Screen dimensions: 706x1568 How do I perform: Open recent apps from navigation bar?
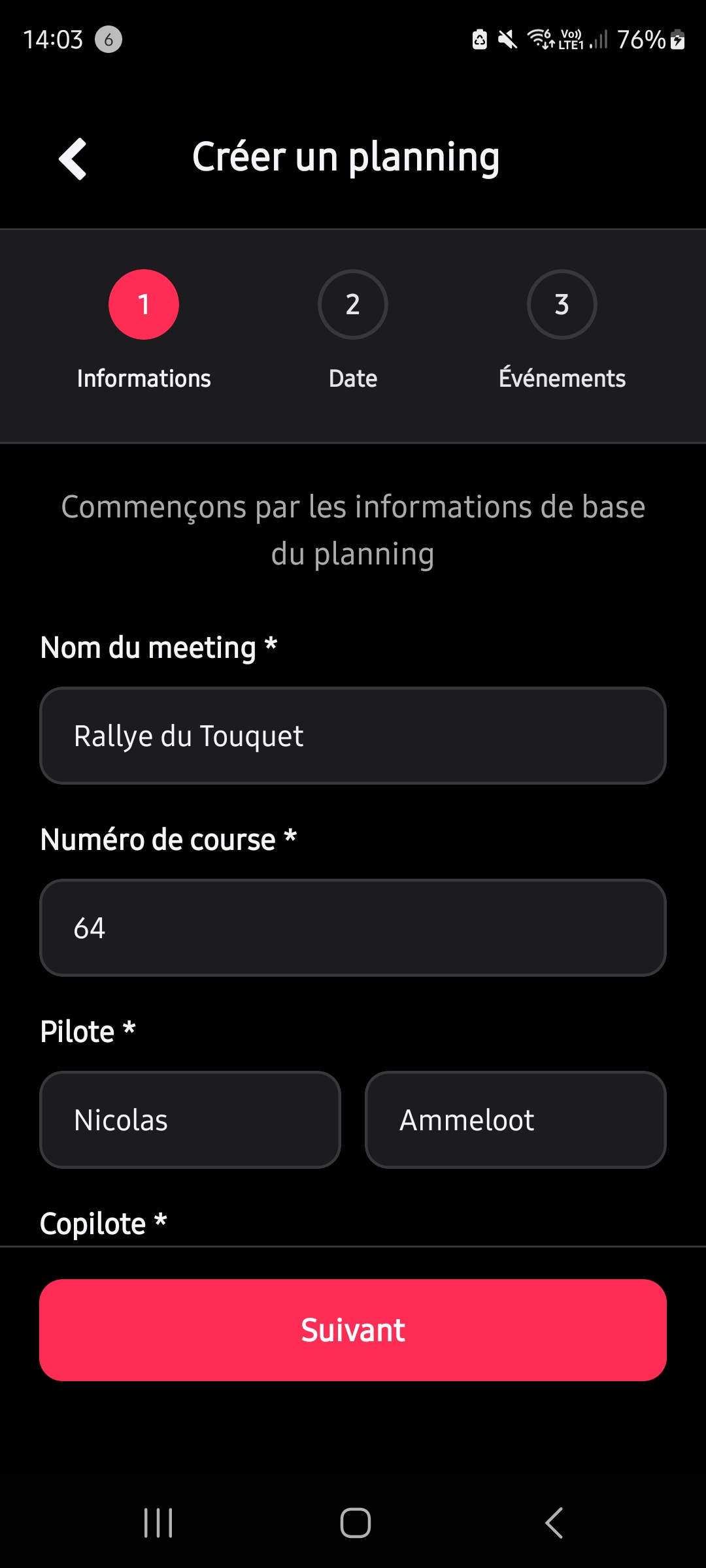click(x=158, y=1523)
